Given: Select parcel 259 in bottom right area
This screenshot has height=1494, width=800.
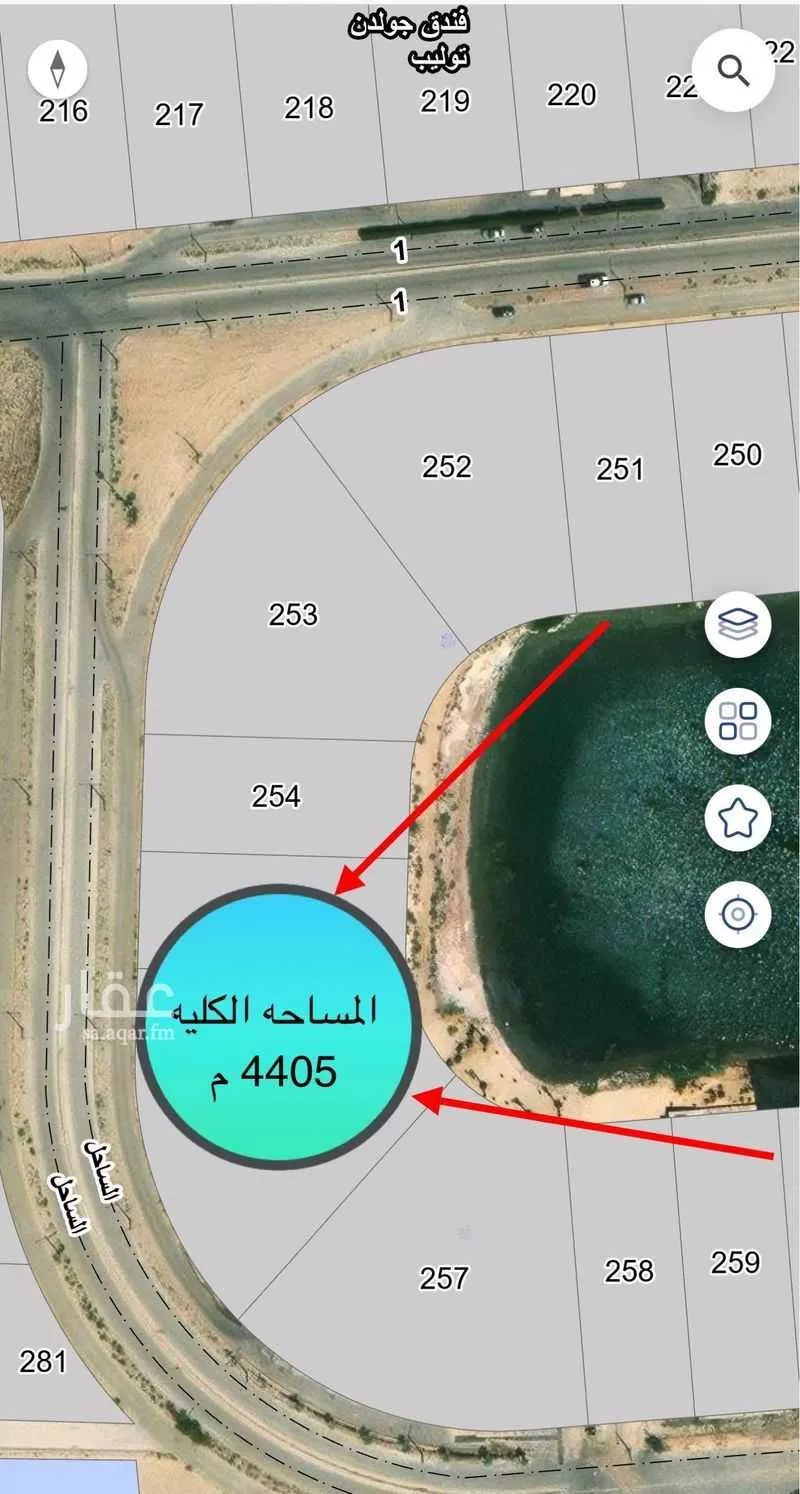Looking at the screenshot, I should pos(737,1262).
